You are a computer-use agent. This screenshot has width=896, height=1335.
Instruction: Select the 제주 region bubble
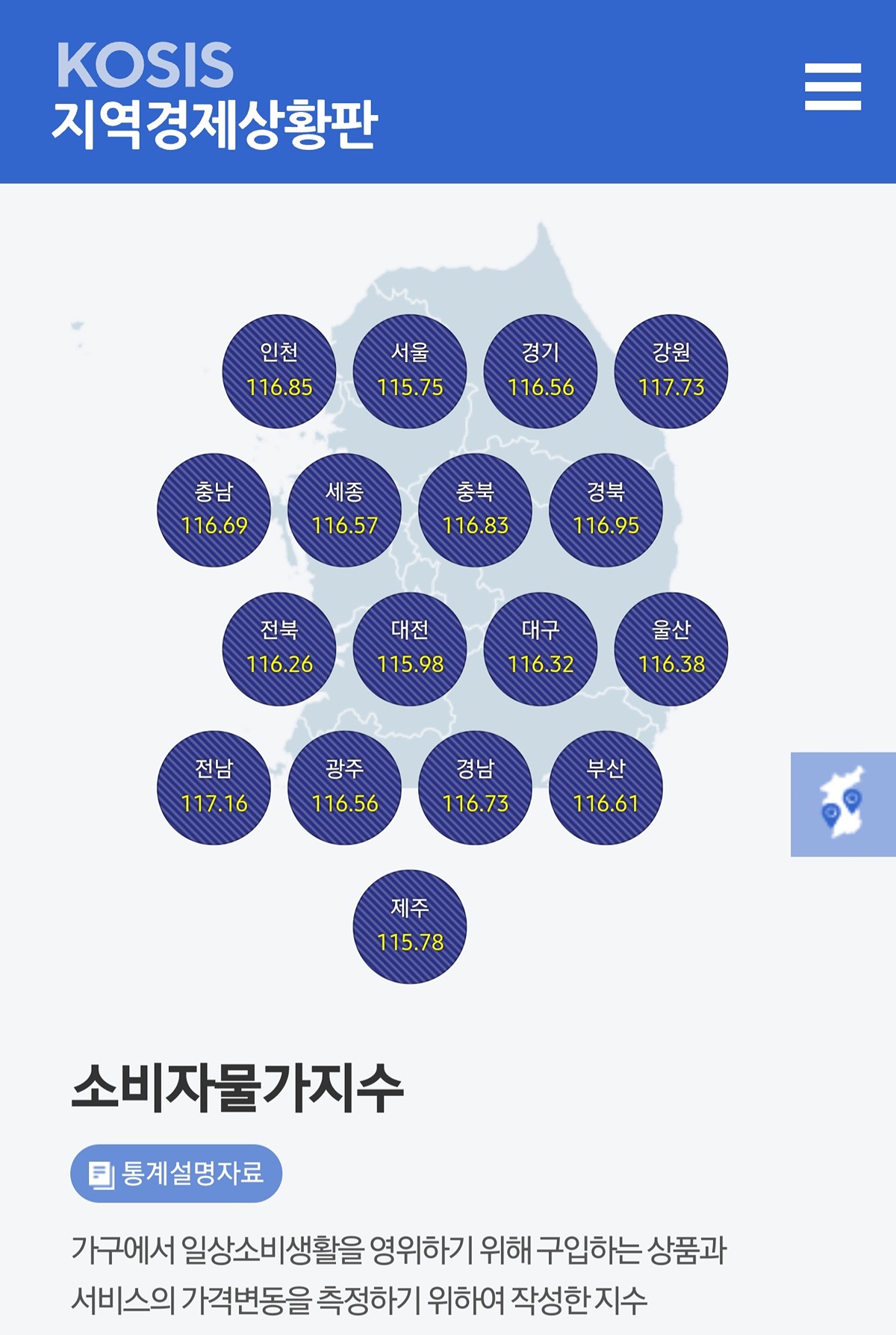tap(410, 927)
